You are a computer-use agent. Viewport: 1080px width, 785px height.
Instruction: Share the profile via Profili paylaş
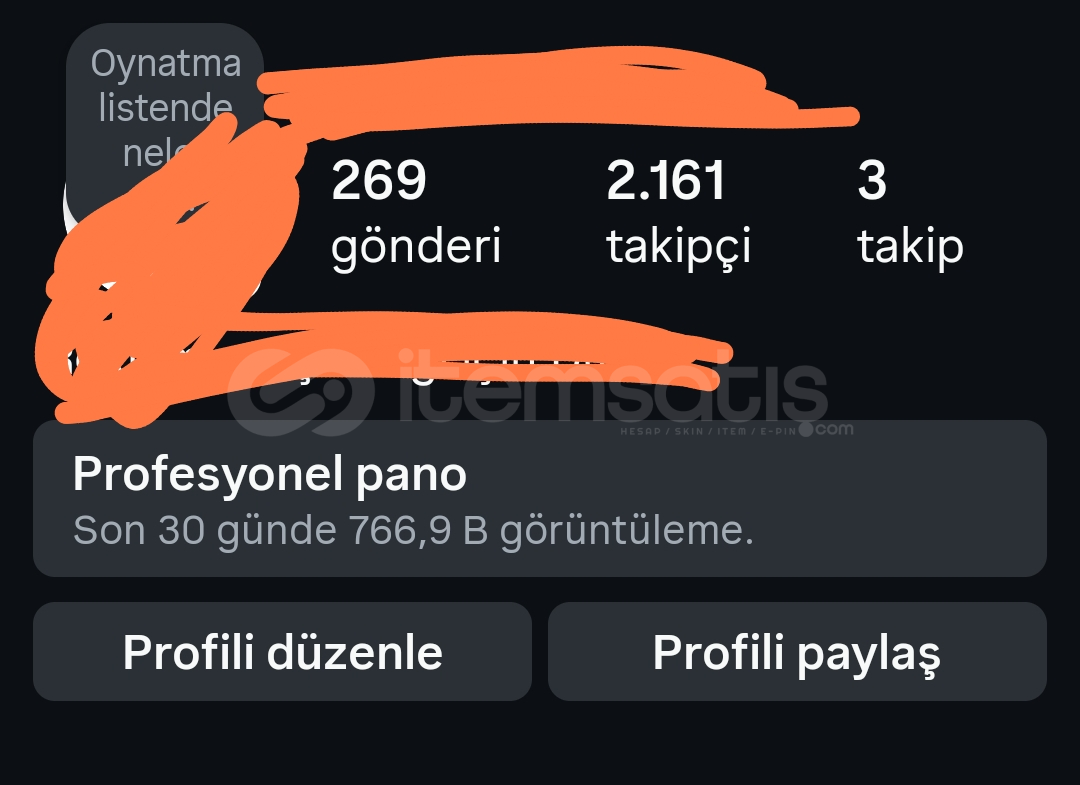point(797,652)
